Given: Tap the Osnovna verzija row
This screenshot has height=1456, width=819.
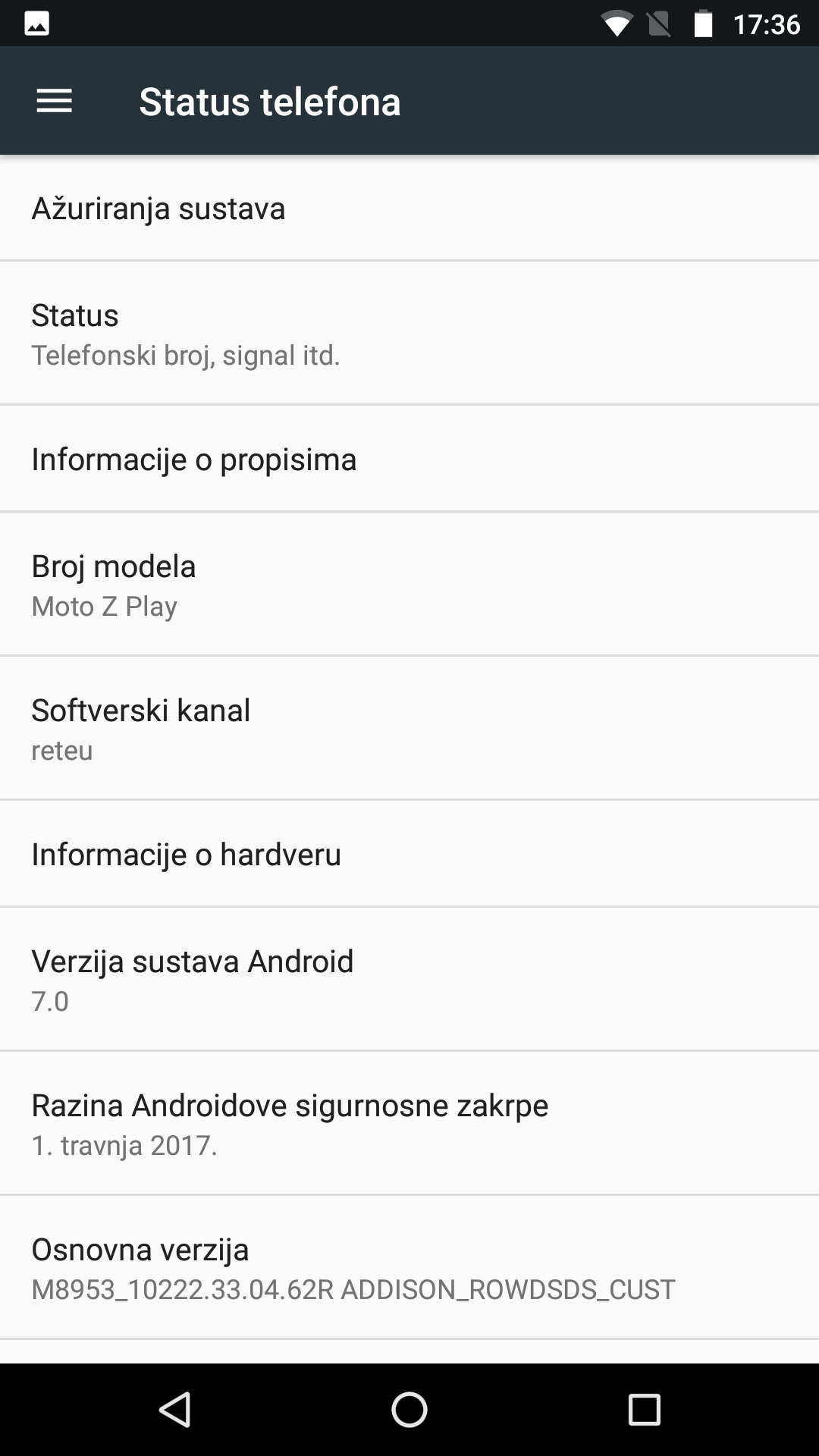Looking at the screenshot, I should pos(409,1267).
